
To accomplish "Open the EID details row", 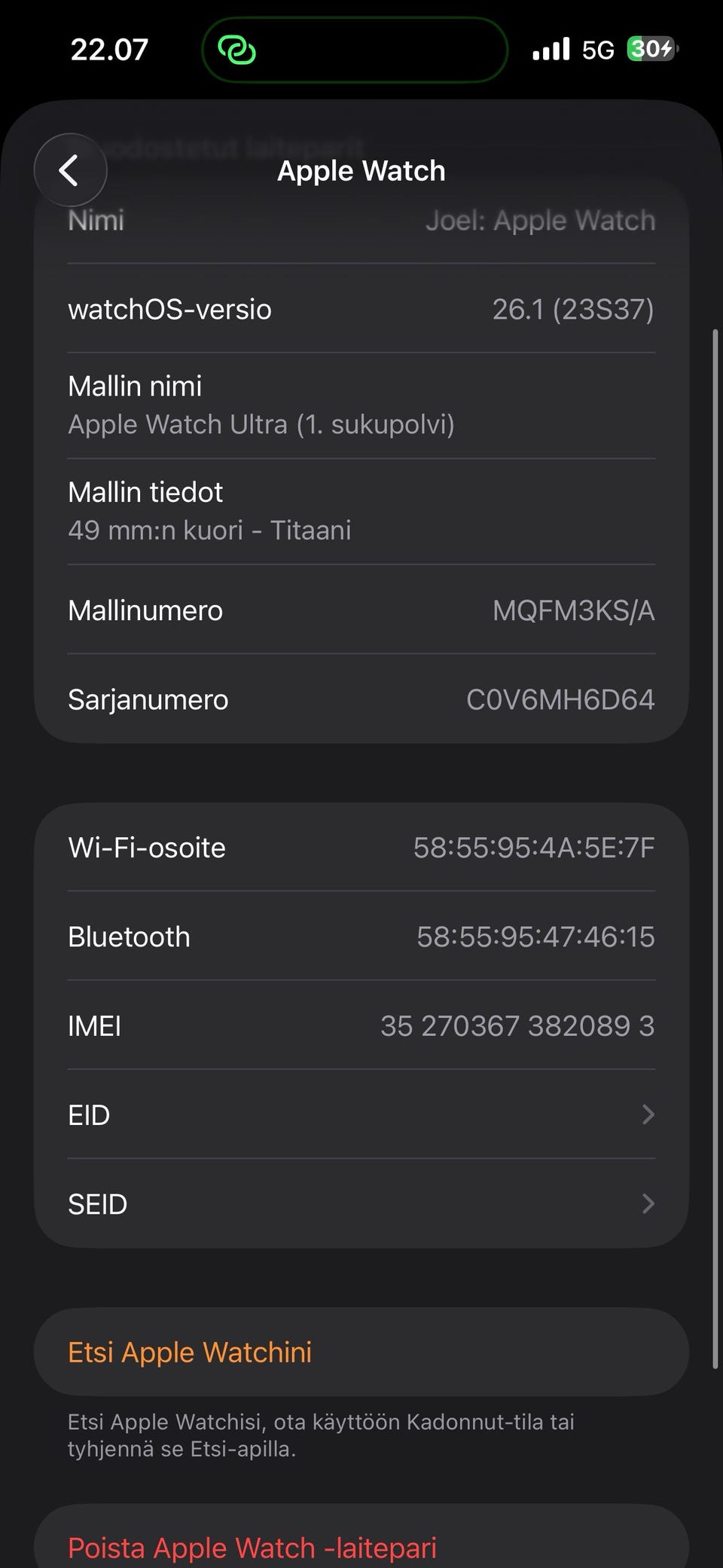I will point(361,1114).
